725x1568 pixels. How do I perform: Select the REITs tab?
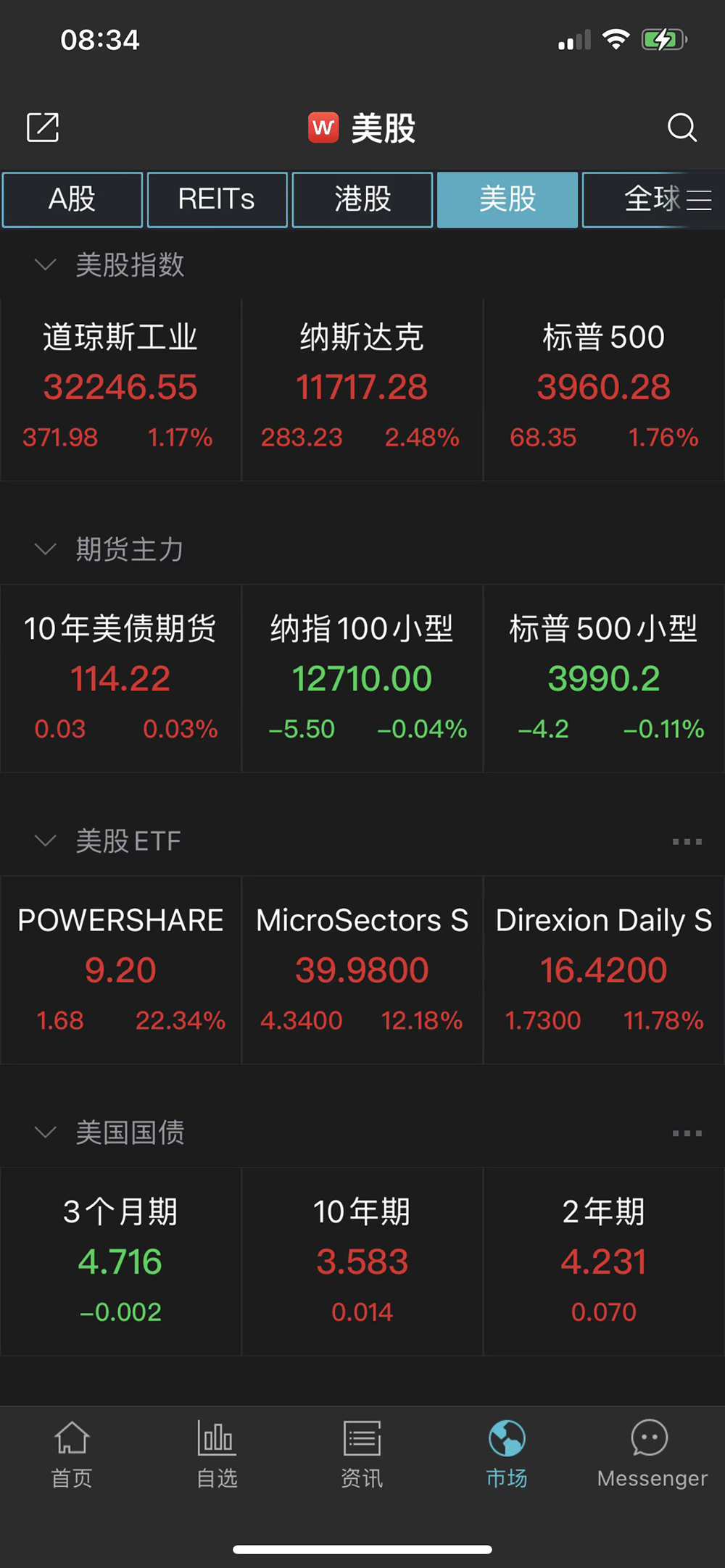tap(217, 199)
